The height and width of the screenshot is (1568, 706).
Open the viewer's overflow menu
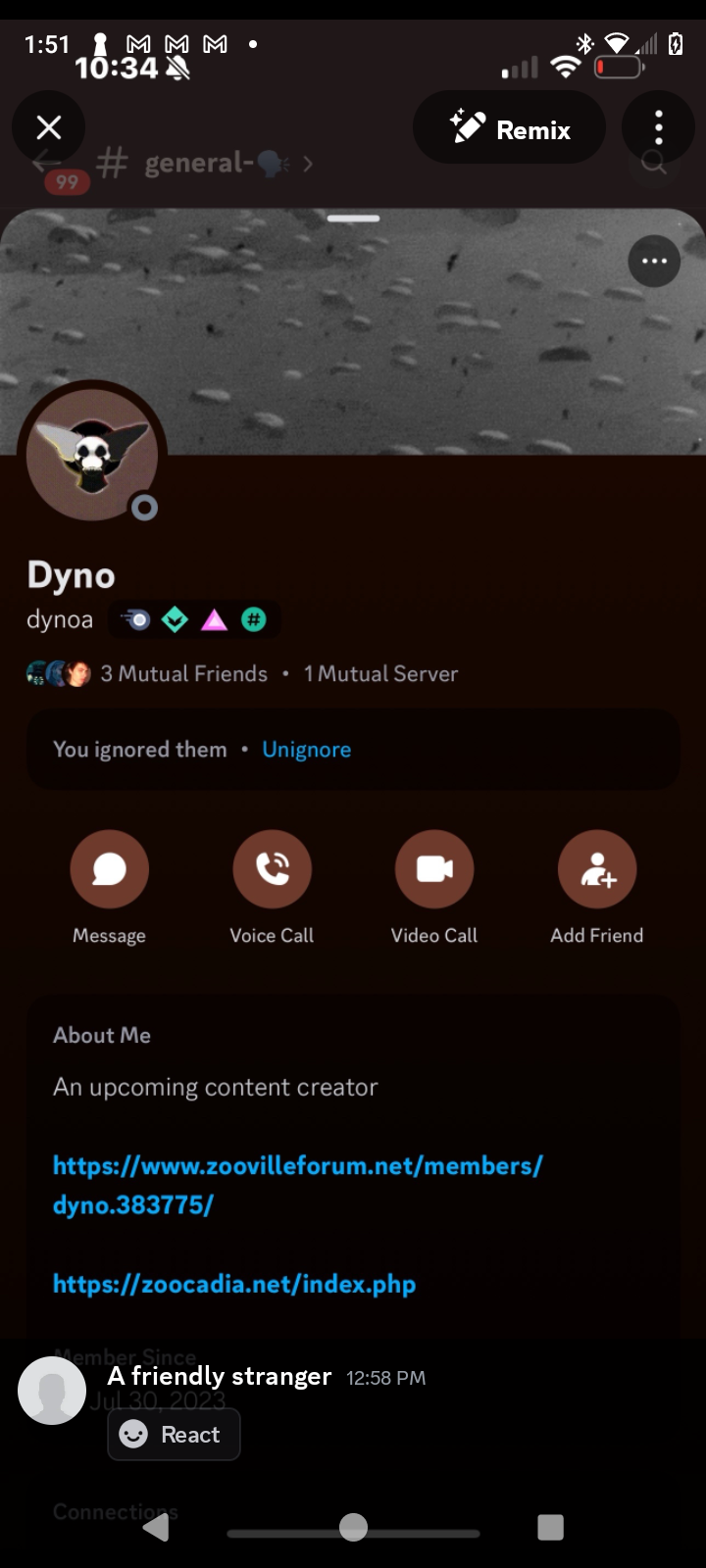point(659,127)
